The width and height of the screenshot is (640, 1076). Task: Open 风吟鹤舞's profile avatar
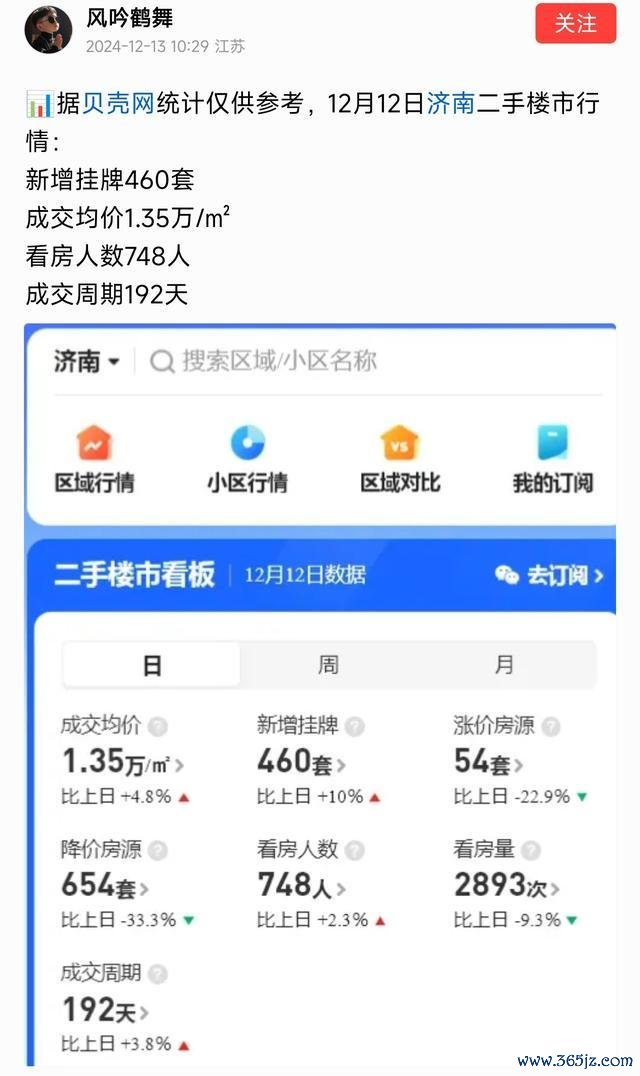49,28
